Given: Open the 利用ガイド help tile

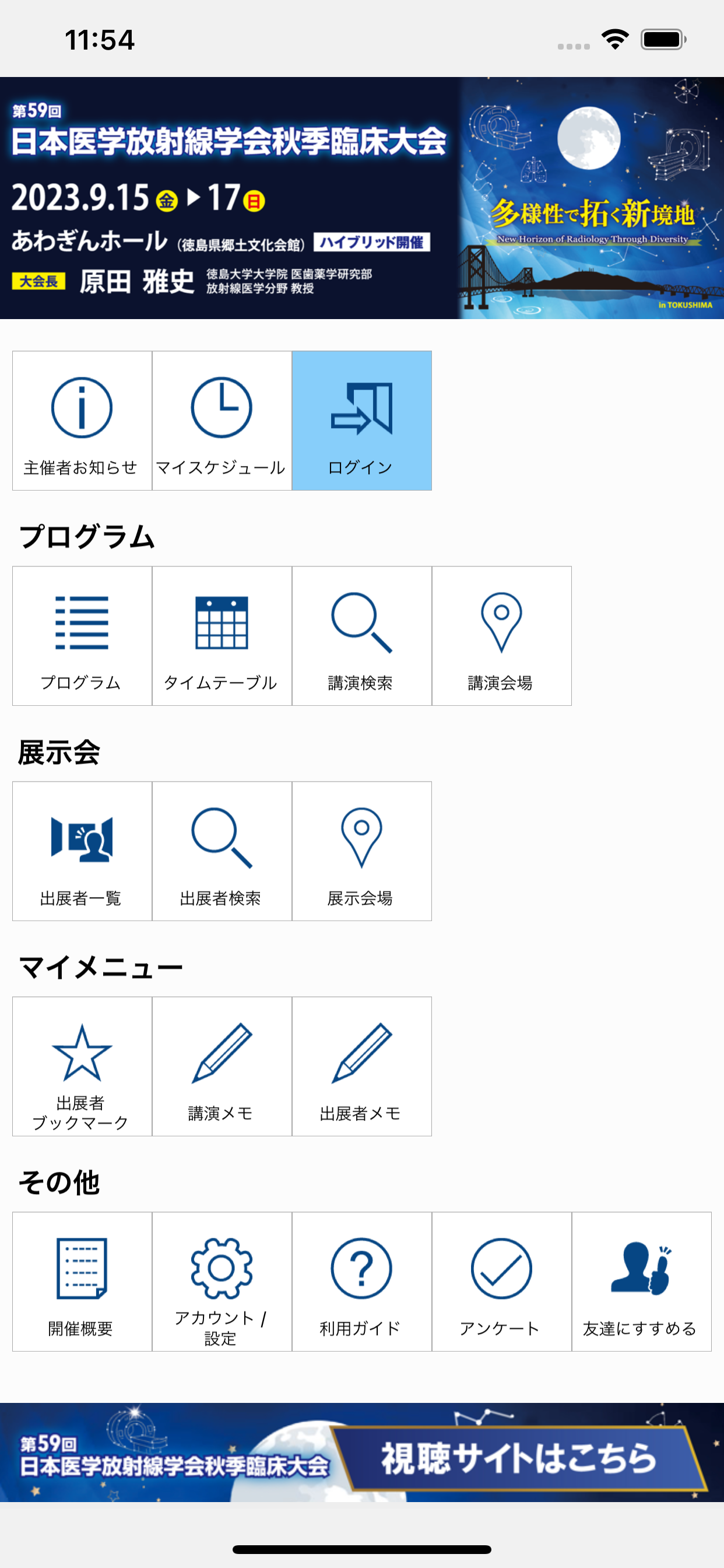Looking at the screenshot, I should coord(362,1282).
